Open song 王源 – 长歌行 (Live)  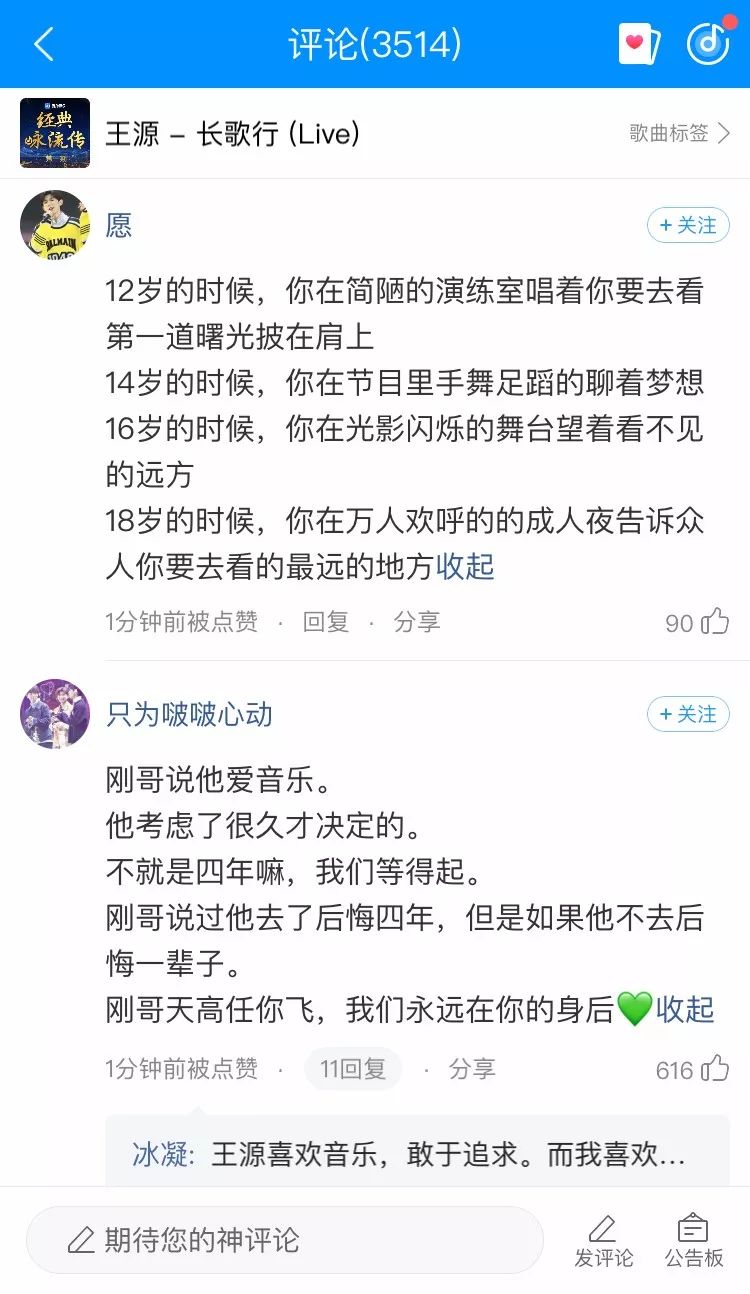point(232,133)
